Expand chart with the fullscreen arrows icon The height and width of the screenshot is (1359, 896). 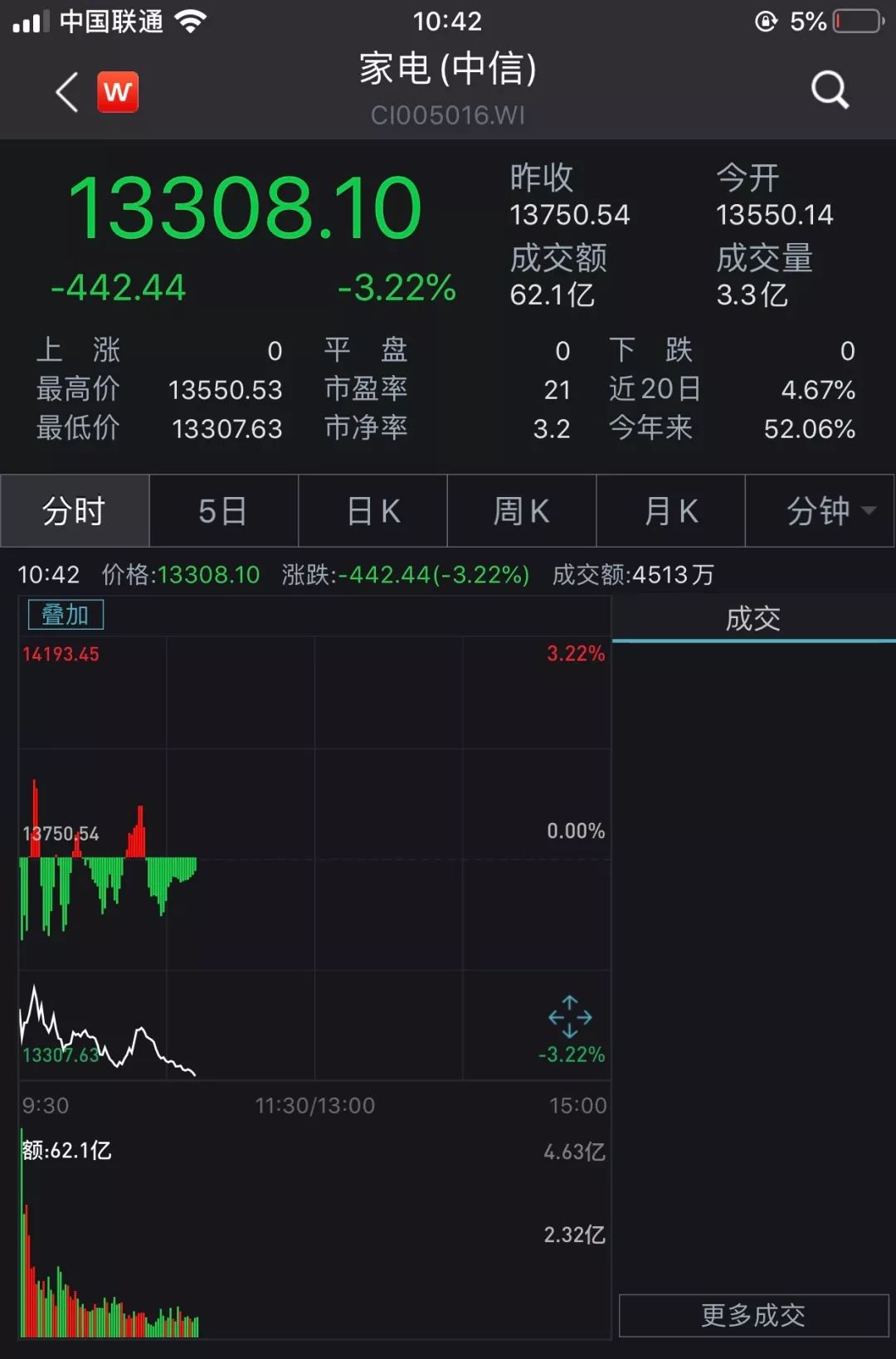coord(570,1016)
